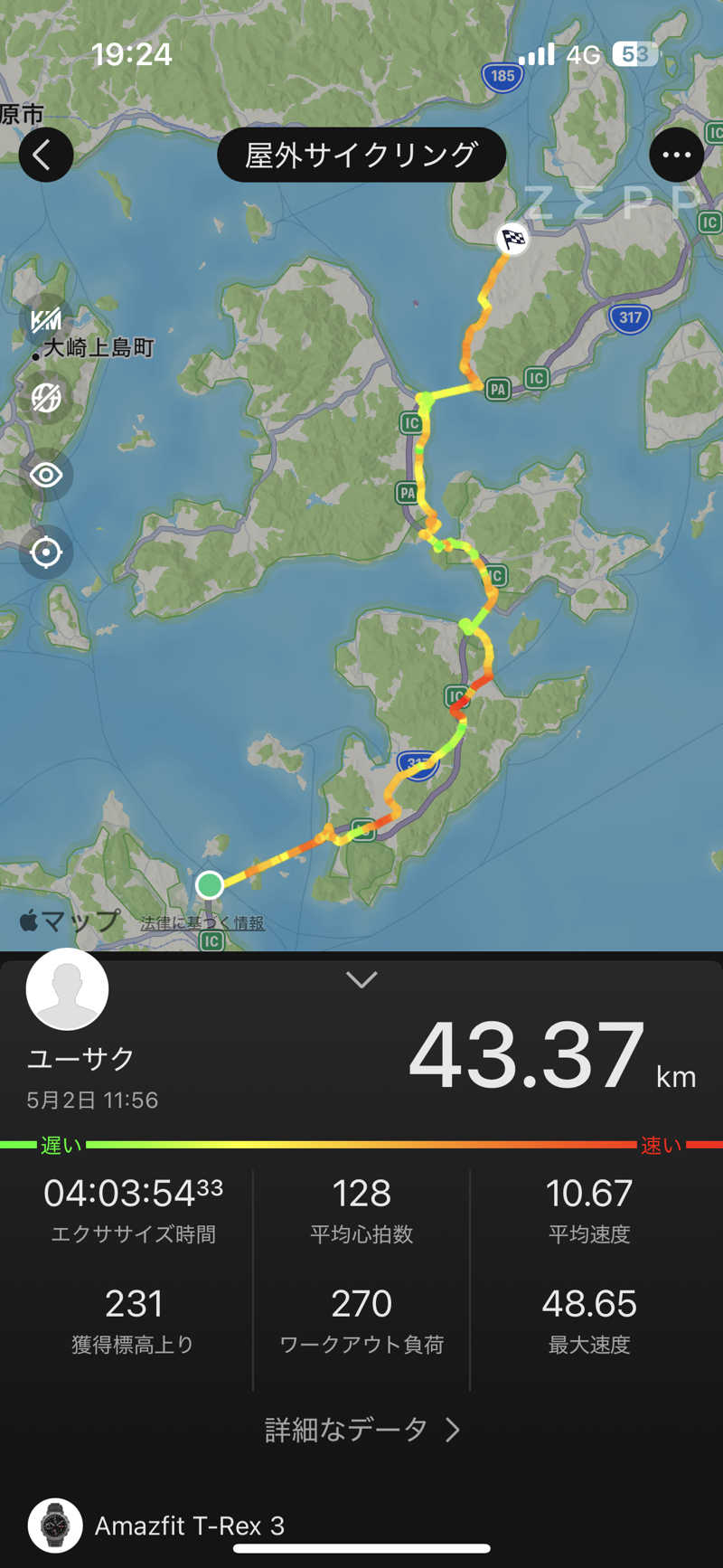This screenshot has height=1568, width=723.
Task: Open the three-dot overflow menu
Action: click(676, 155)
